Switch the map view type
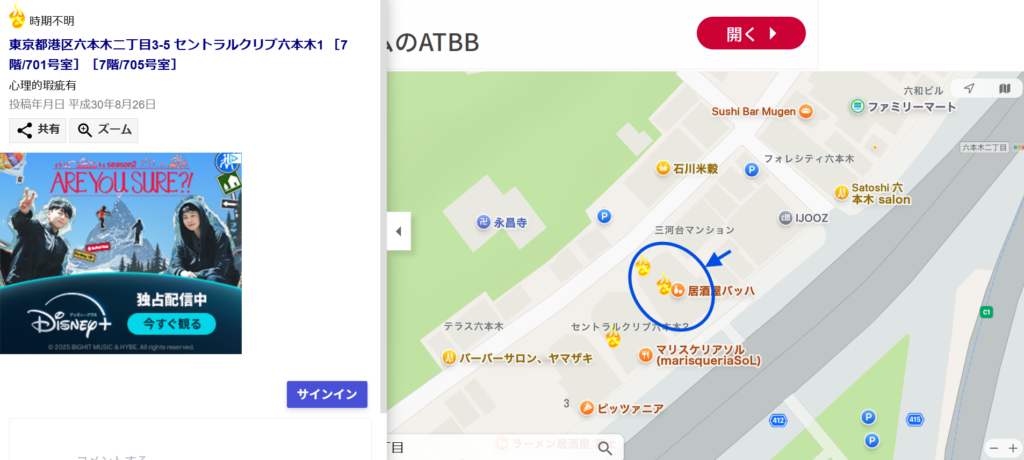 [1004, 89]
